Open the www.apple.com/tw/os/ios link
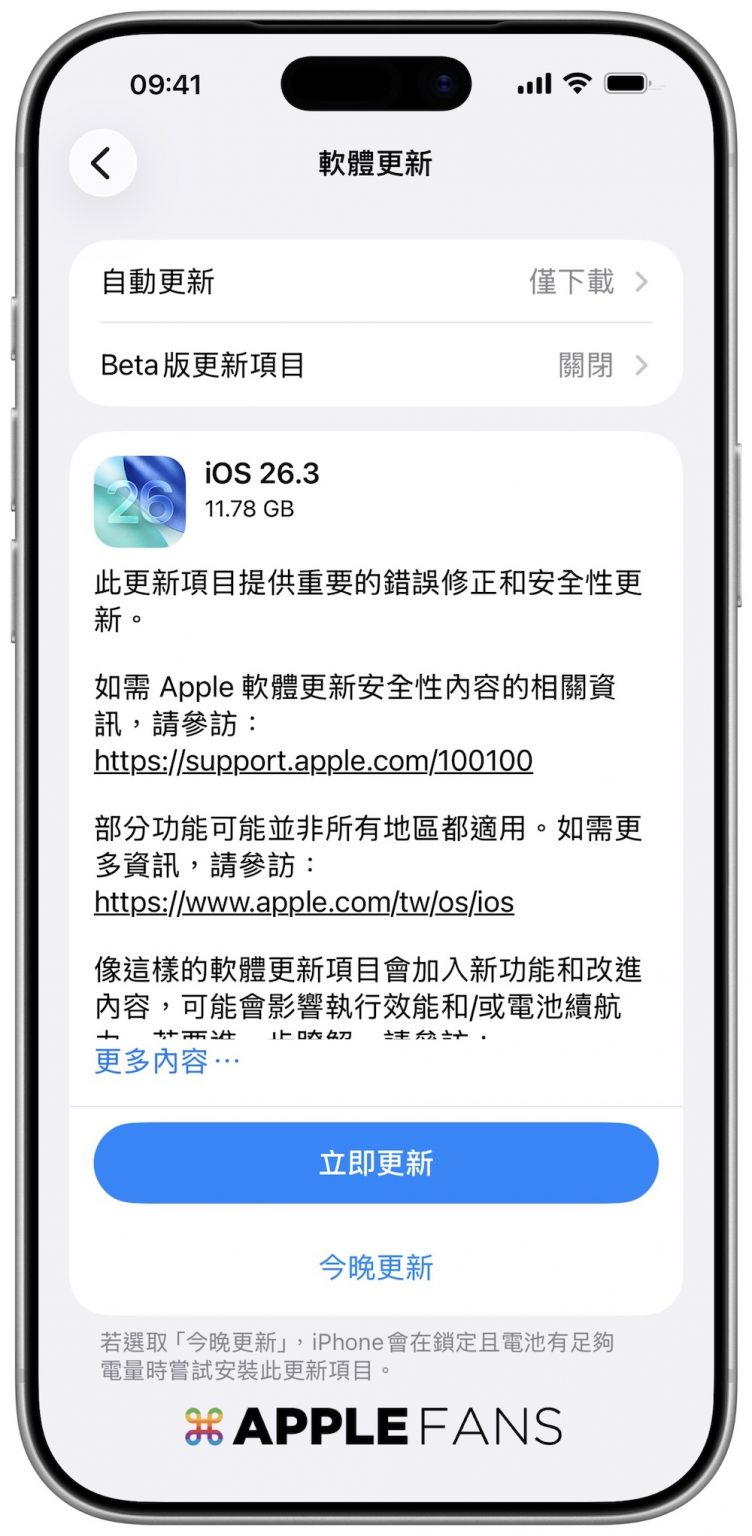The width and height of the screenshot is (752, 1536). point(303,903)
